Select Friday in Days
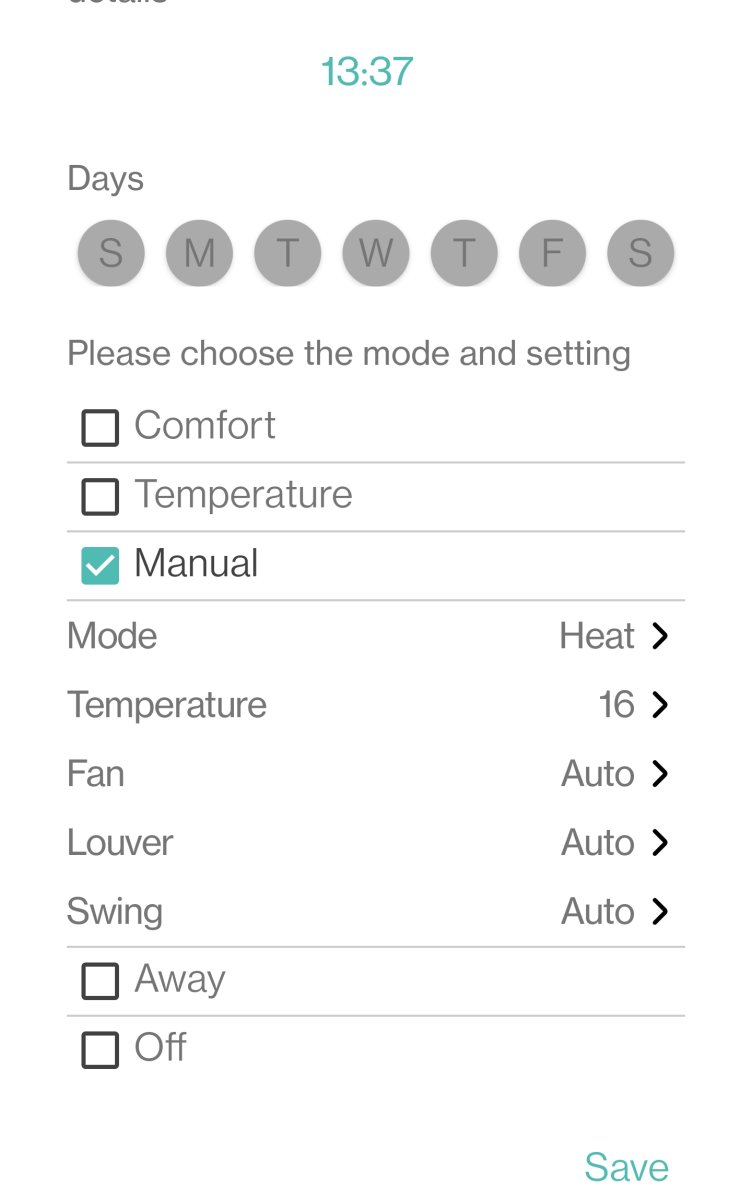Screen dimensions: 752x1200 pyautogui.click(x=552, y=253)
